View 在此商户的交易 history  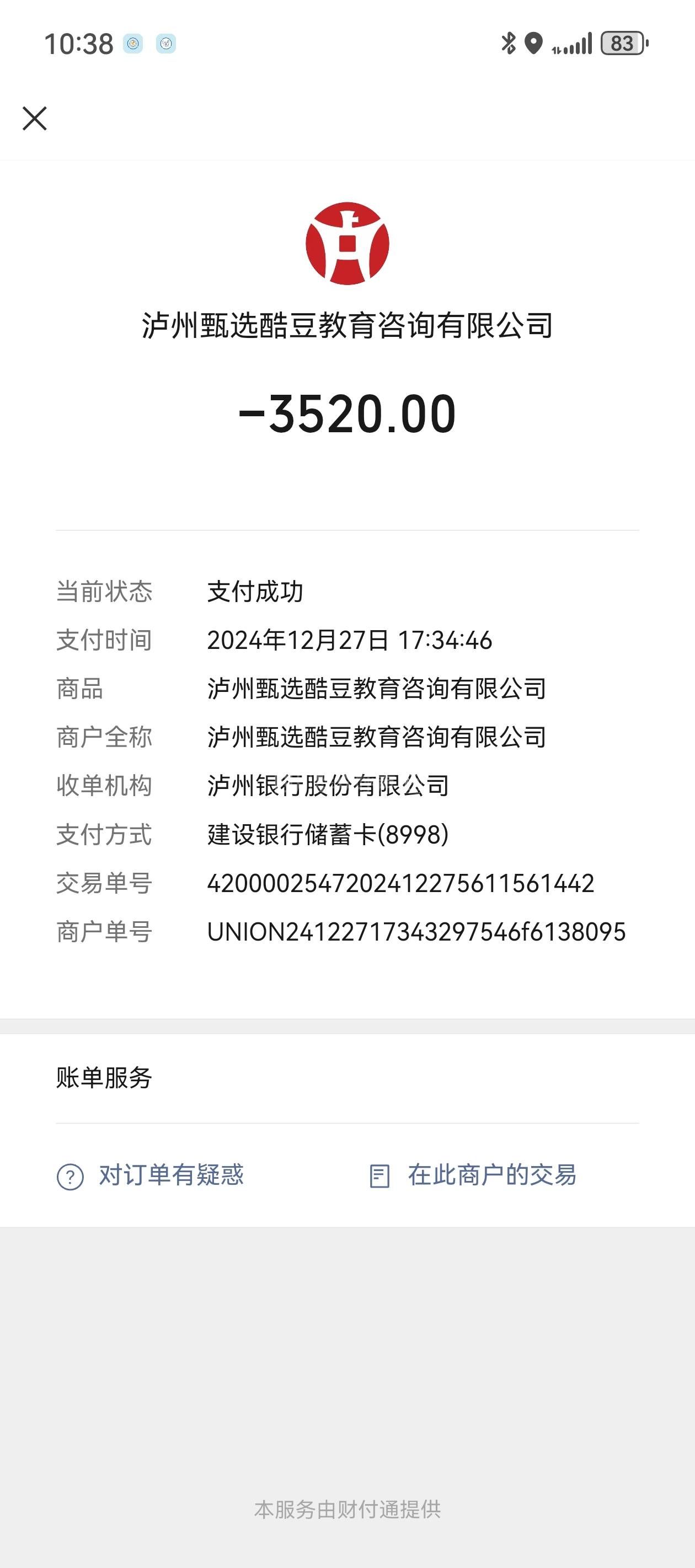pyautogui.click(x=473, y=1175)
